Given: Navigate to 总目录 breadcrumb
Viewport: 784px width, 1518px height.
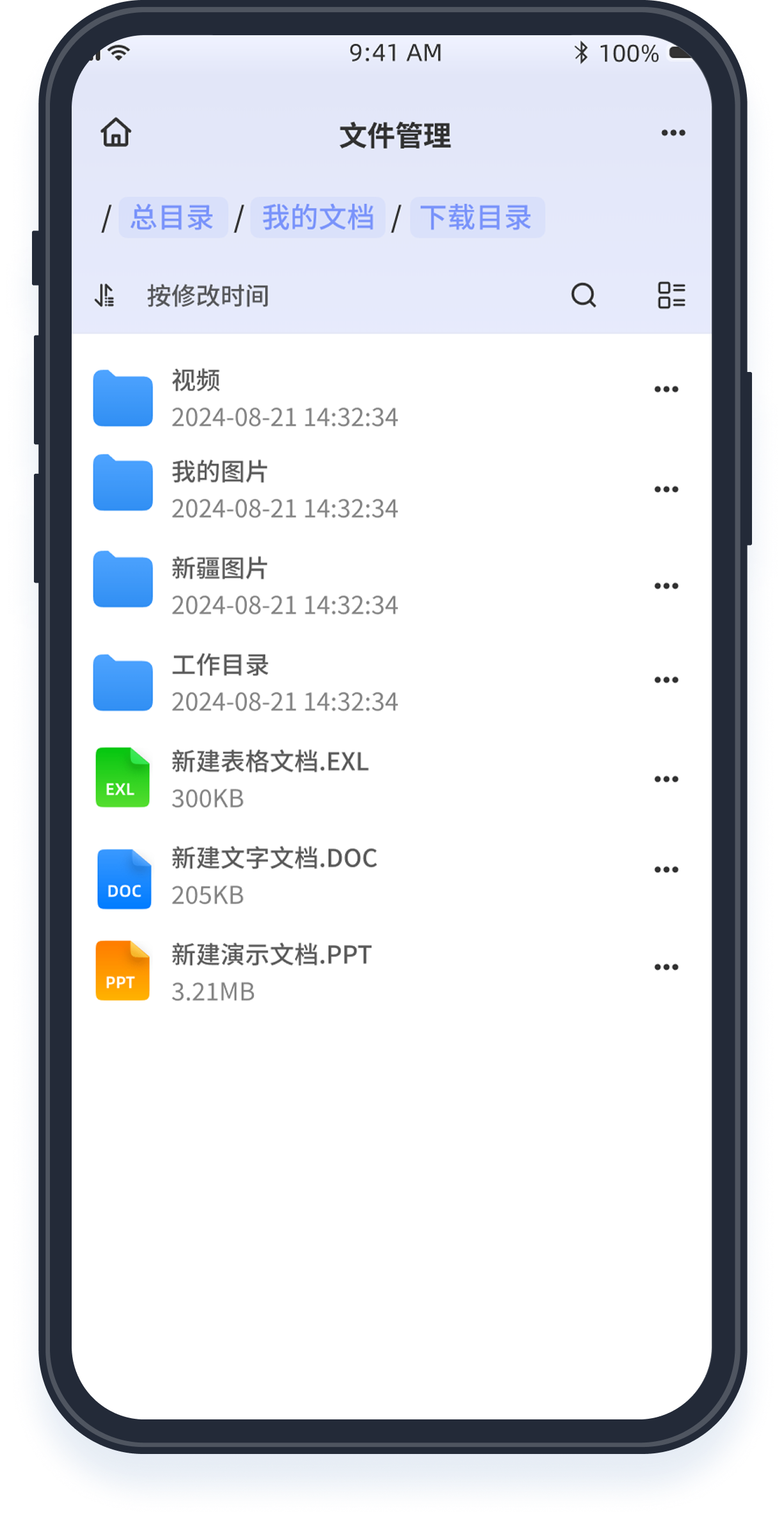Looking at the screenshot, I should click(173, 218).
